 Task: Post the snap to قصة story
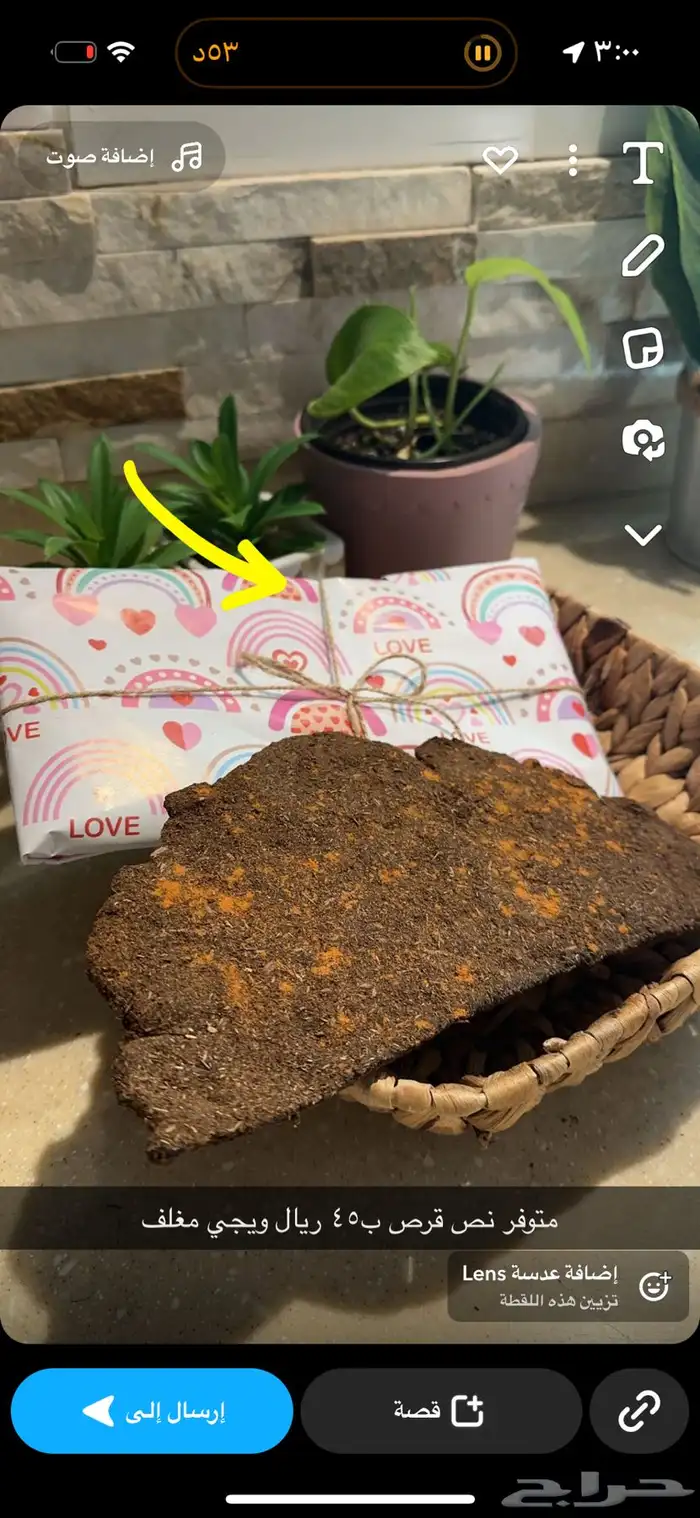pyautogui.click(x=440, y=1411)
